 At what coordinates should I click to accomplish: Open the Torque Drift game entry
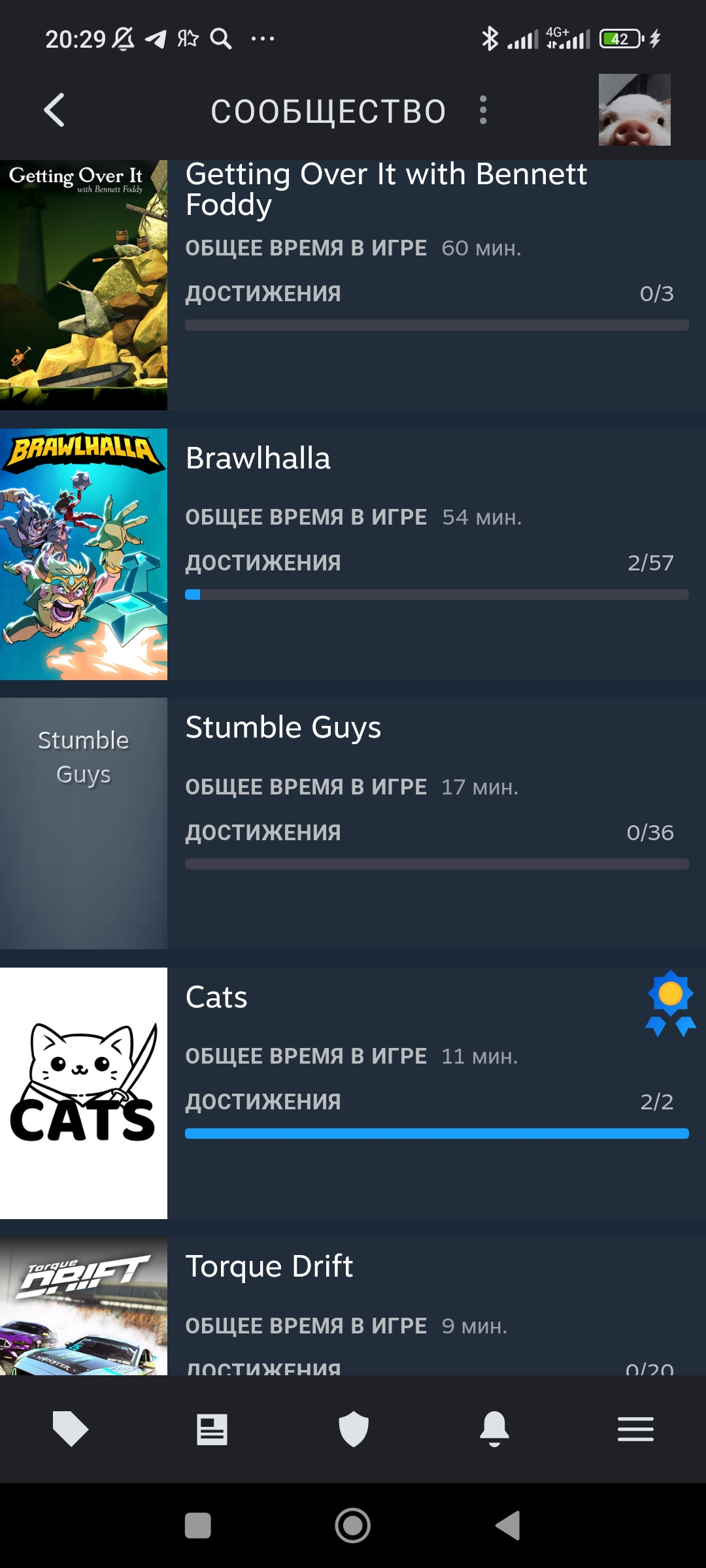coord(353,1306)
